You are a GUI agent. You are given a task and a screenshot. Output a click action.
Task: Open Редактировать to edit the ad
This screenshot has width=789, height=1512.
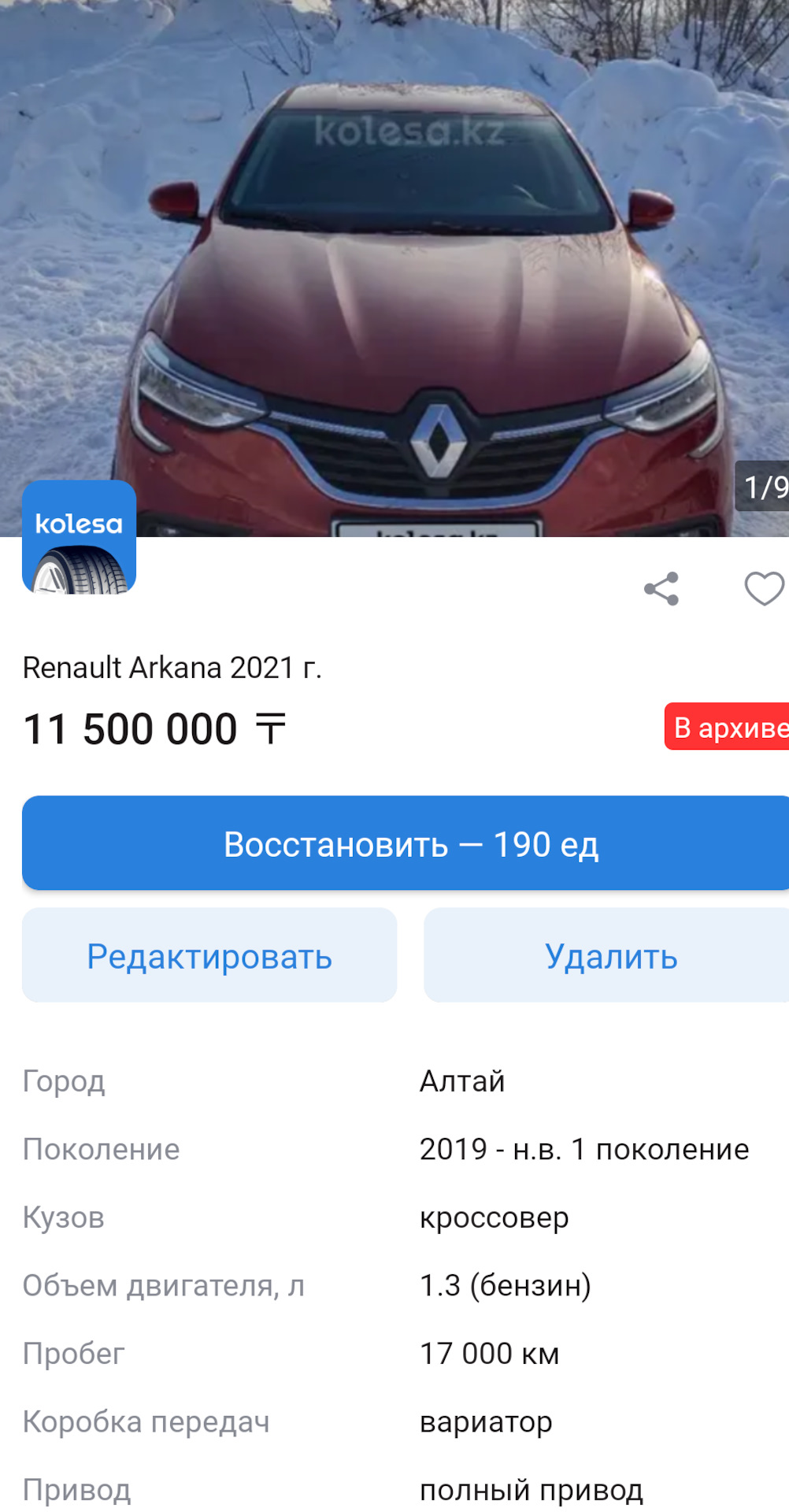(209, 955)
